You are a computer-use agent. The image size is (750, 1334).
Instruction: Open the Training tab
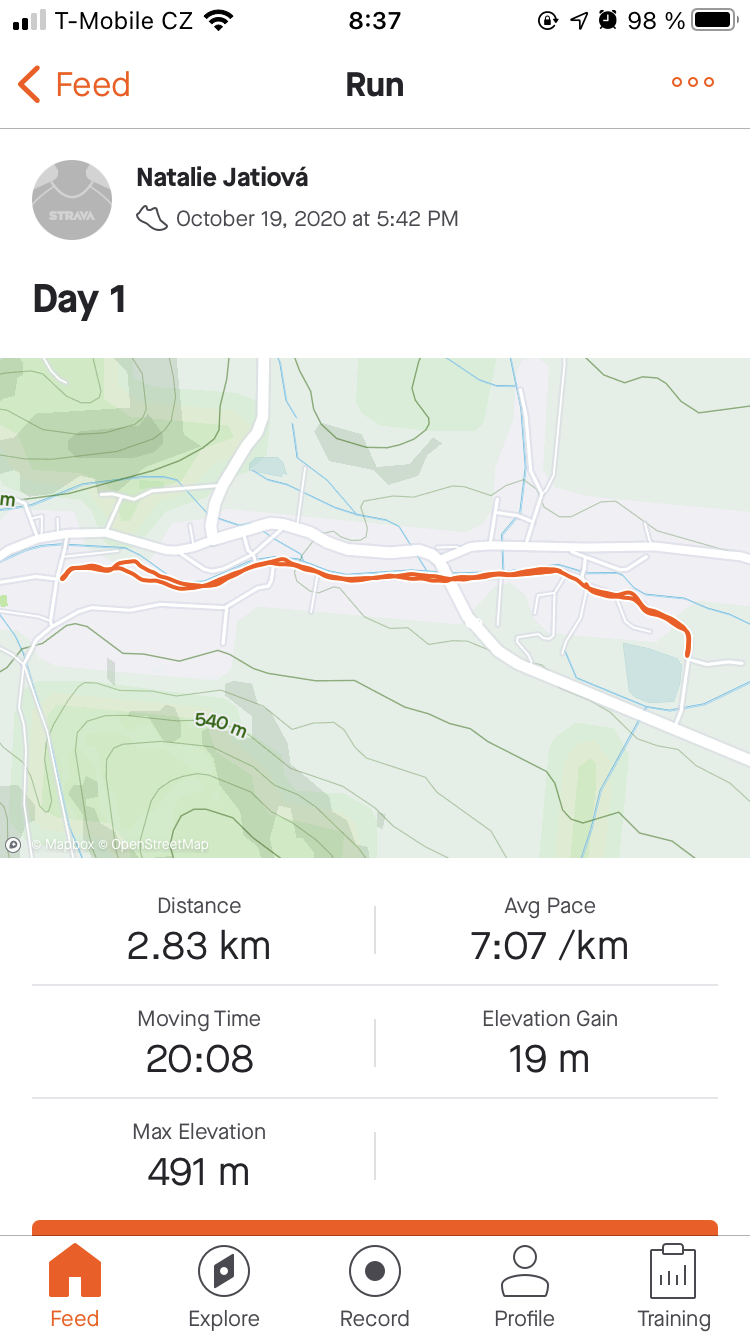coord(673,1286)
